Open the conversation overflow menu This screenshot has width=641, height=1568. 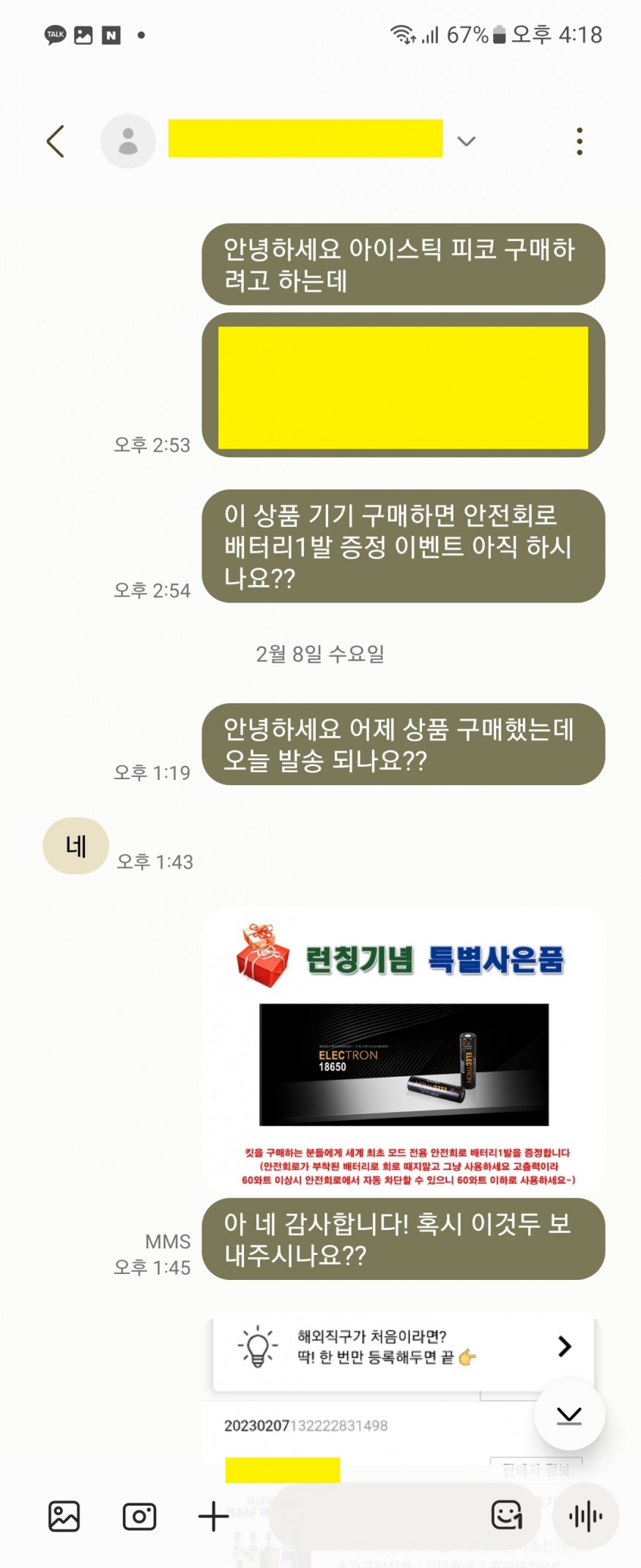[579, 141]
